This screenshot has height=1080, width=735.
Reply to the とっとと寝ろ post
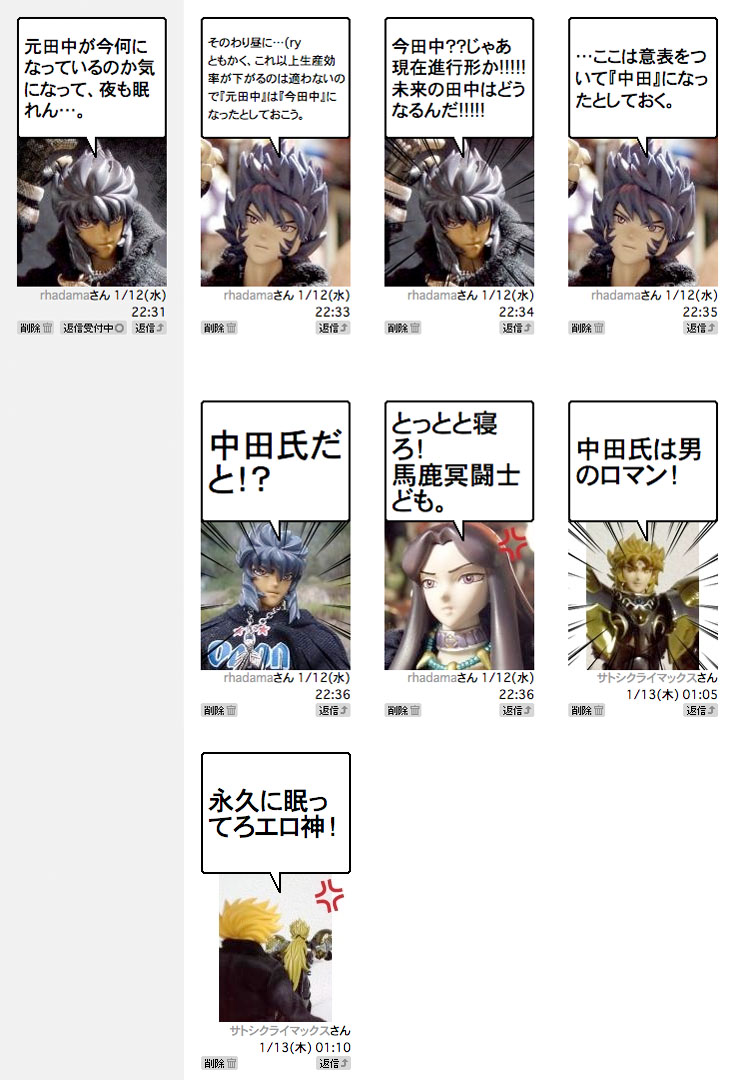tap(517, 711)
